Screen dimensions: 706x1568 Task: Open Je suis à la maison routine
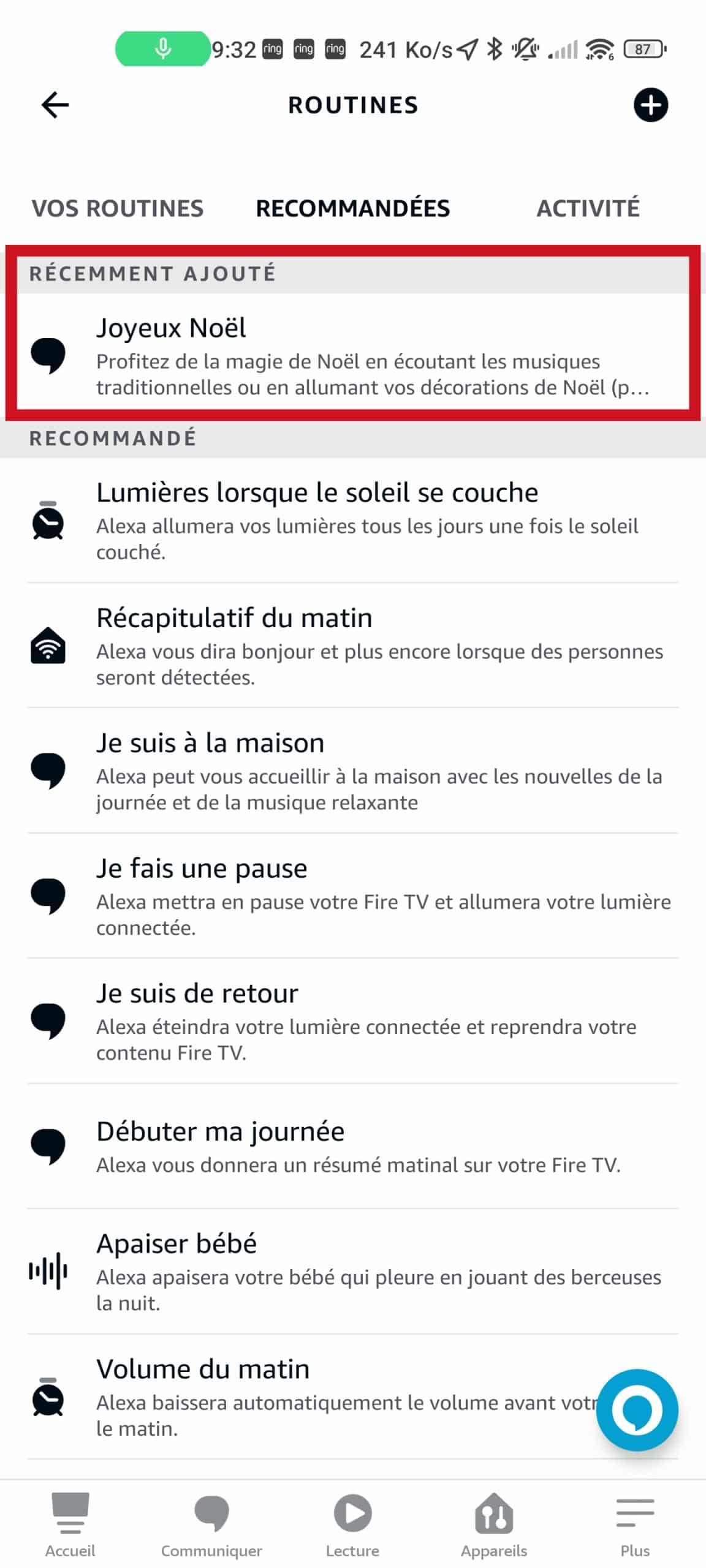[x=353, y=771]
